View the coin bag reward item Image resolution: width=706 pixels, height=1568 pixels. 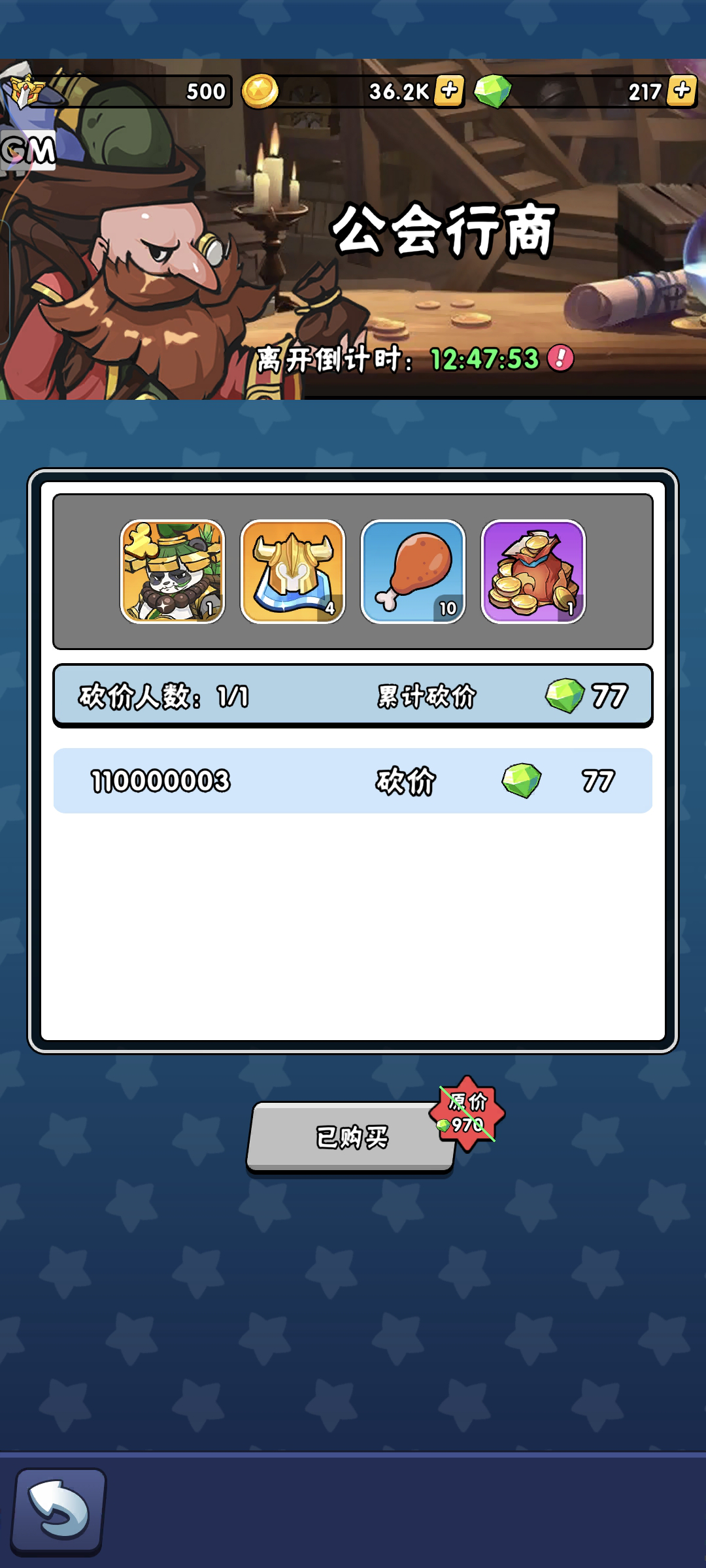pyautogui.click(x=533, y=572)
